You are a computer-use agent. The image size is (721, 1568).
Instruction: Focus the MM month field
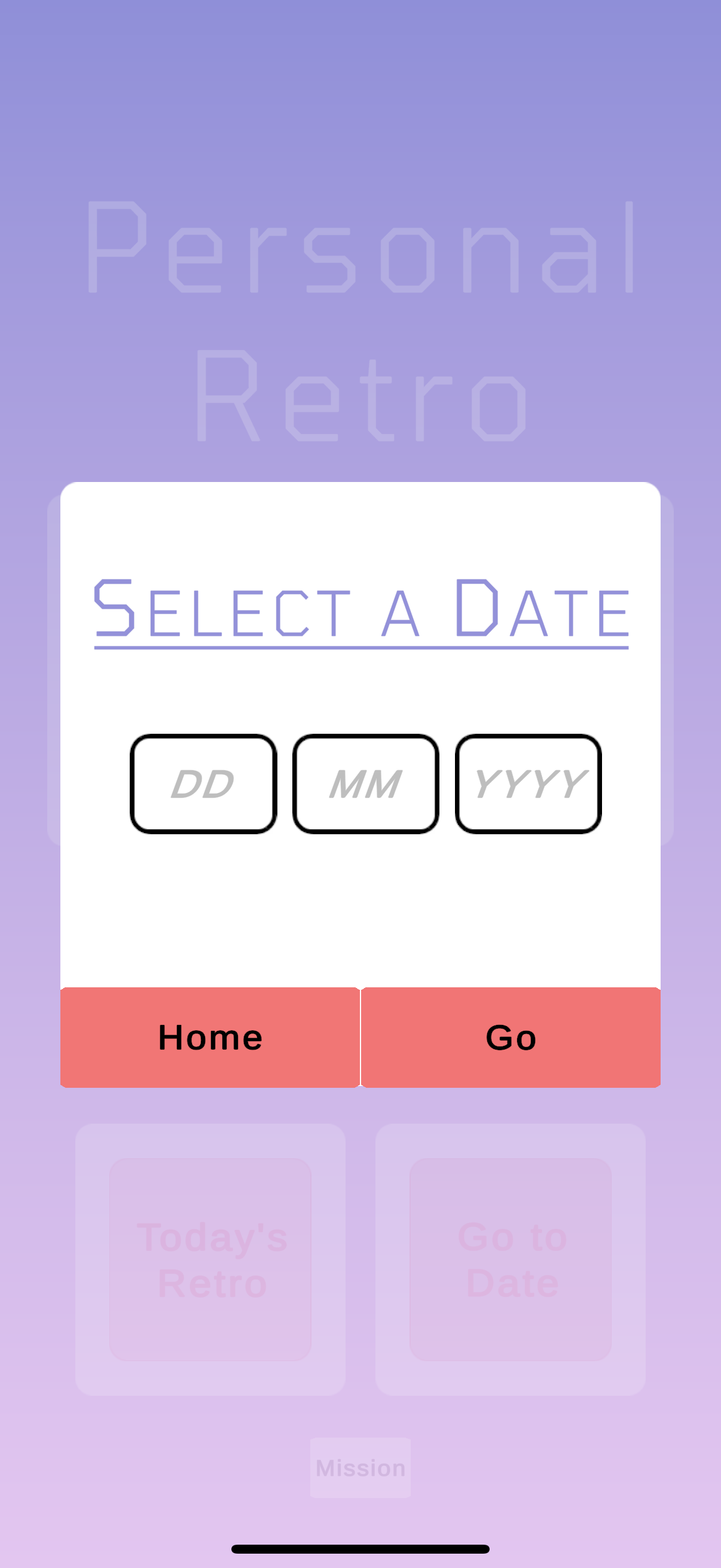tap(366, 783)
